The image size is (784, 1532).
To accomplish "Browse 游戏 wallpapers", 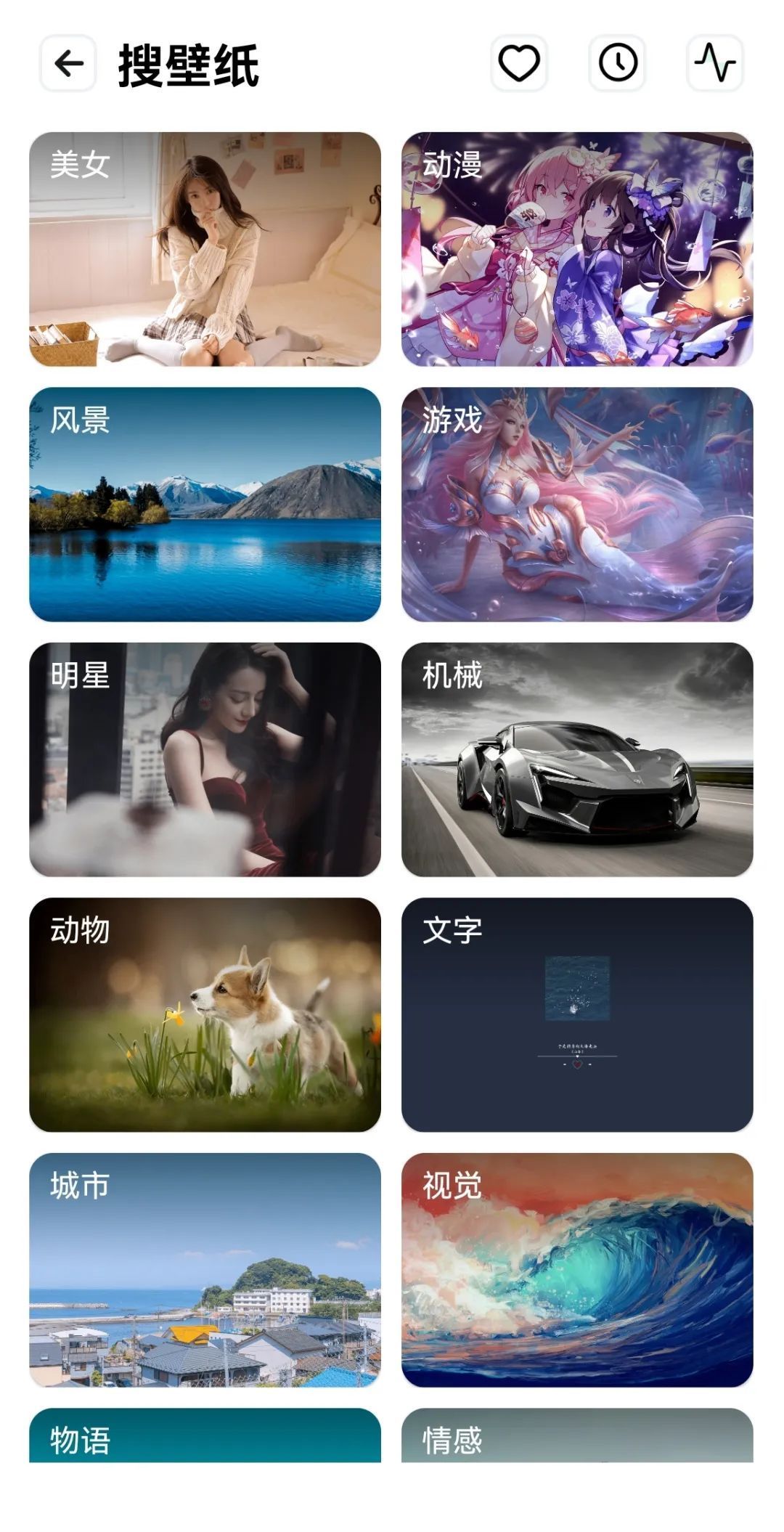I will 577,504.
